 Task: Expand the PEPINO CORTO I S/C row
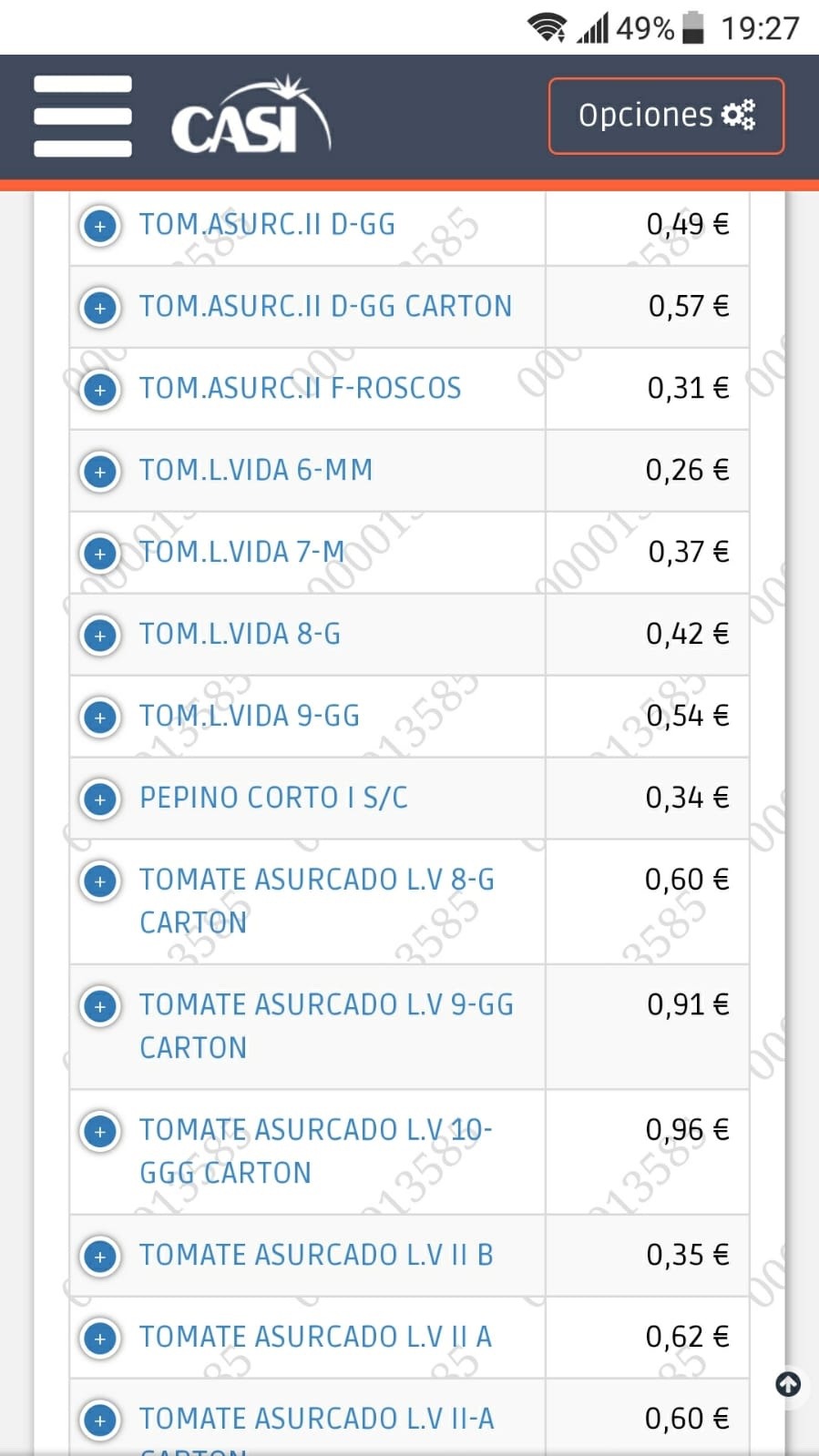[100, 799]
